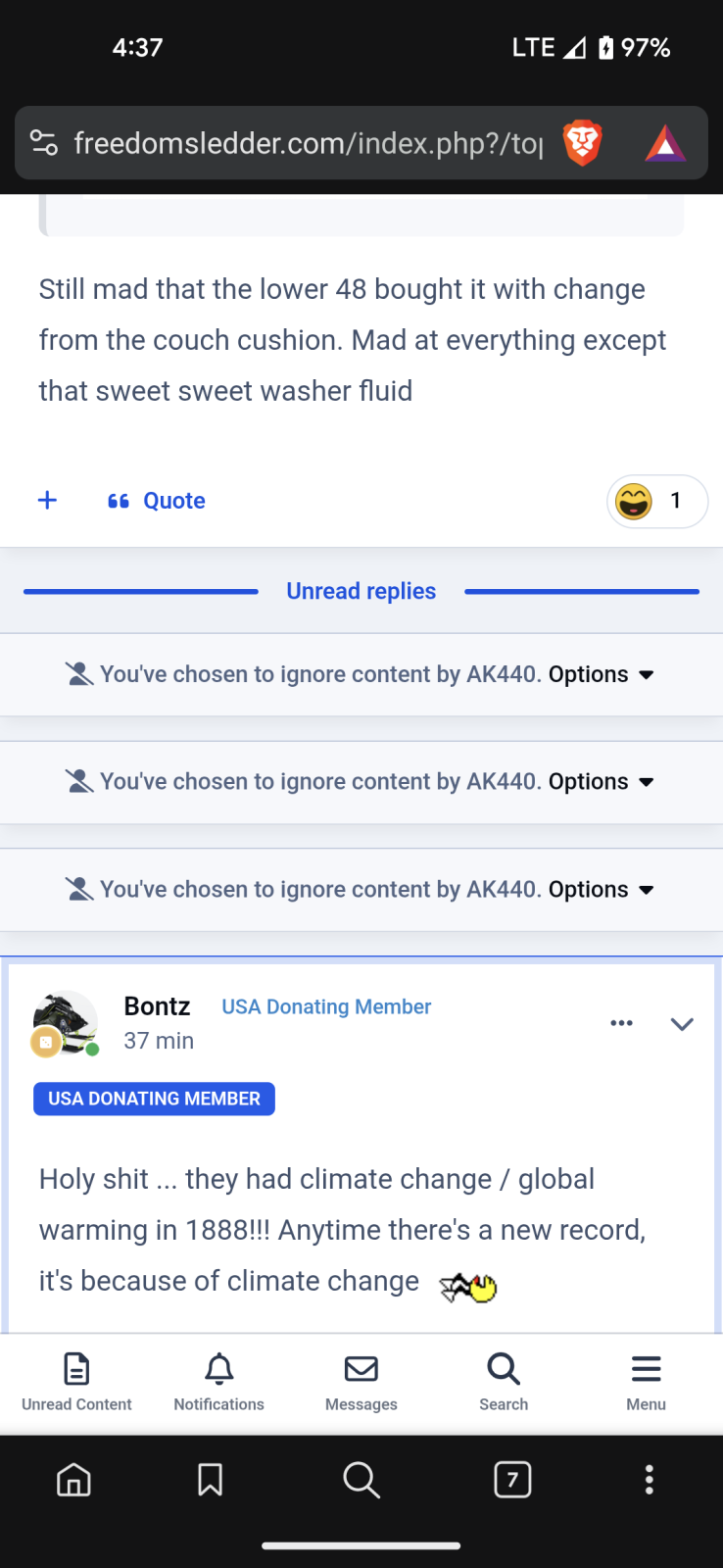Viewport: 723px width, 1568px height.
Task: Open browser bookmarks icon
Action: click(x=210, y=1480)
